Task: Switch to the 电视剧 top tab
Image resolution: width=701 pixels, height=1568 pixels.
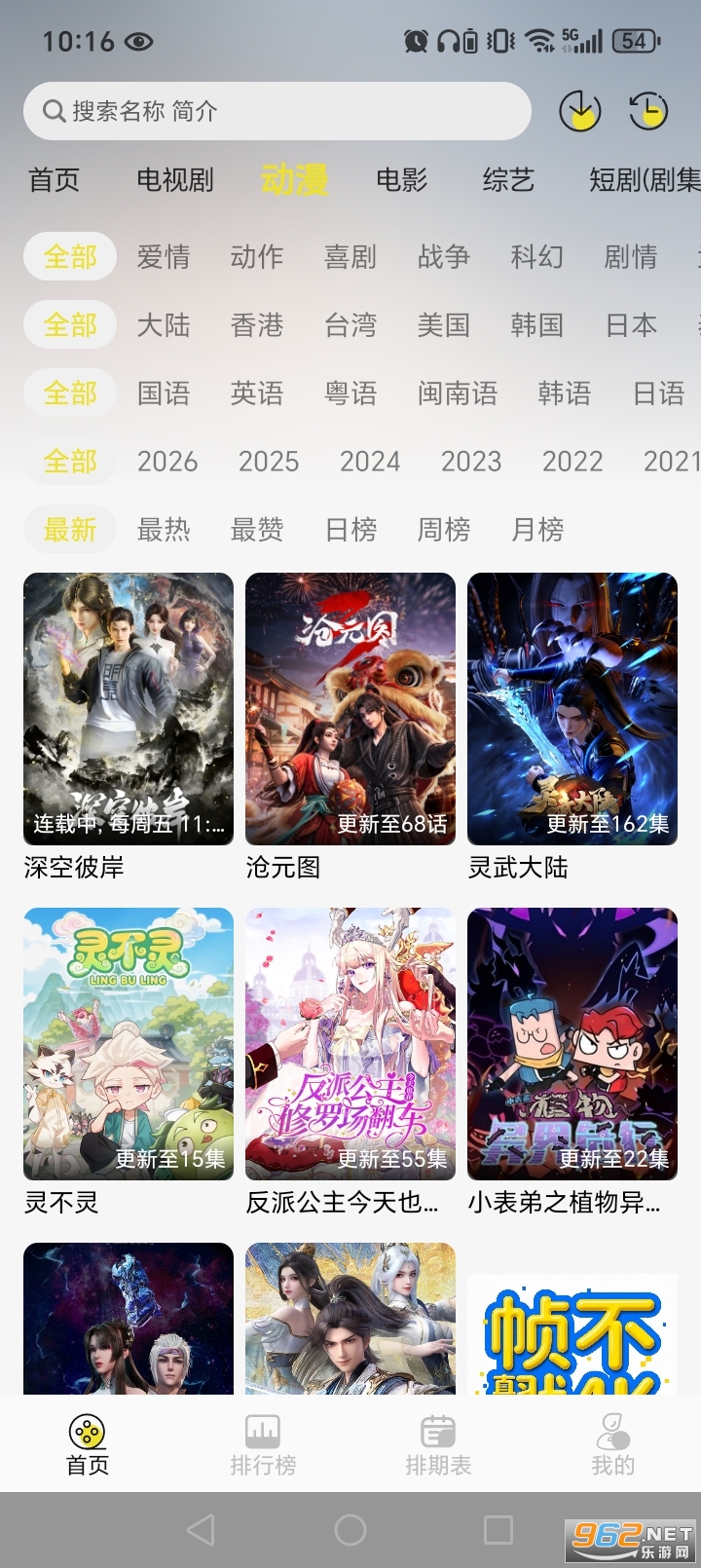Action: (x=174, y=180)
